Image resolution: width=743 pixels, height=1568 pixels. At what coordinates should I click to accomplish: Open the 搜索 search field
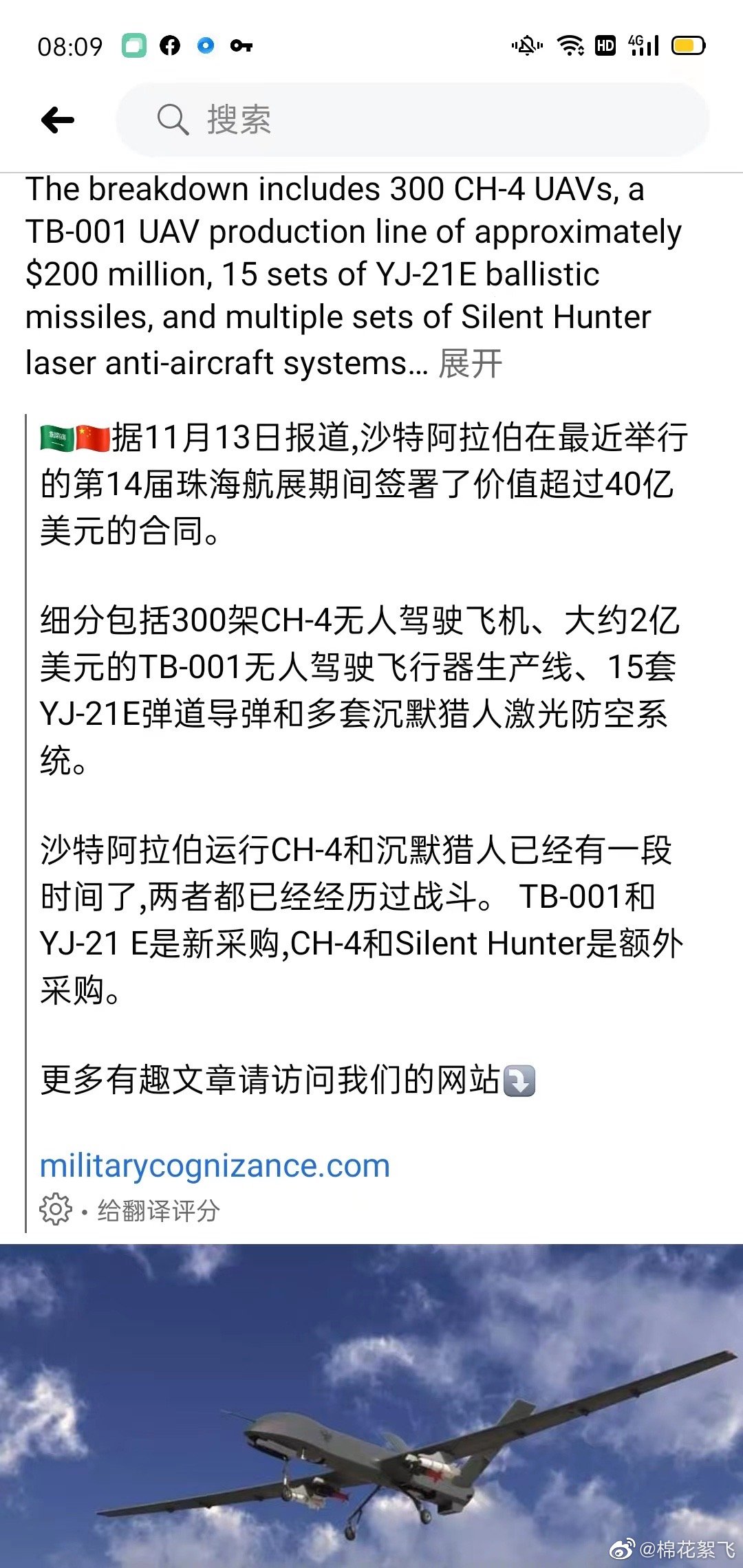[x=412, y=120]
